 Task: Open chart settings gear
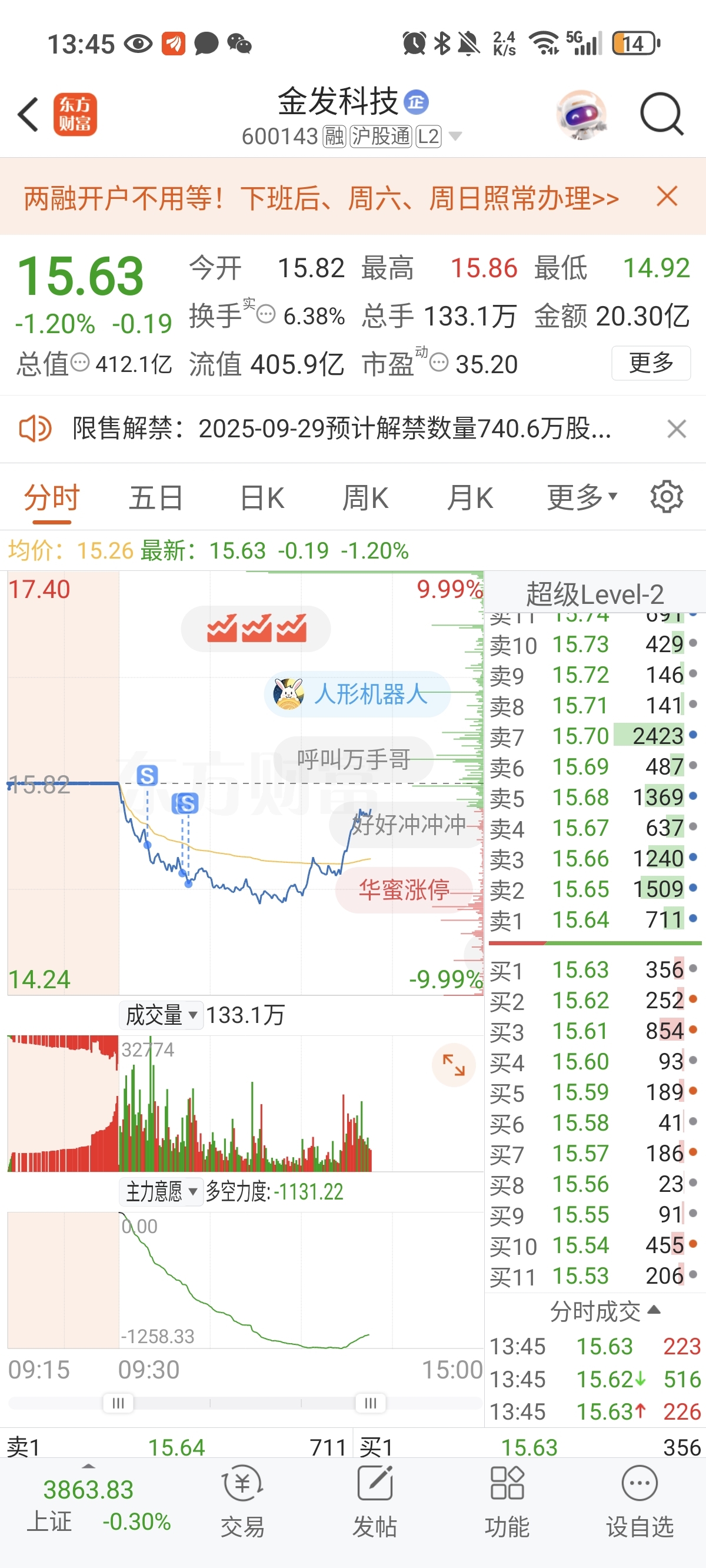[x=667, y=497]
